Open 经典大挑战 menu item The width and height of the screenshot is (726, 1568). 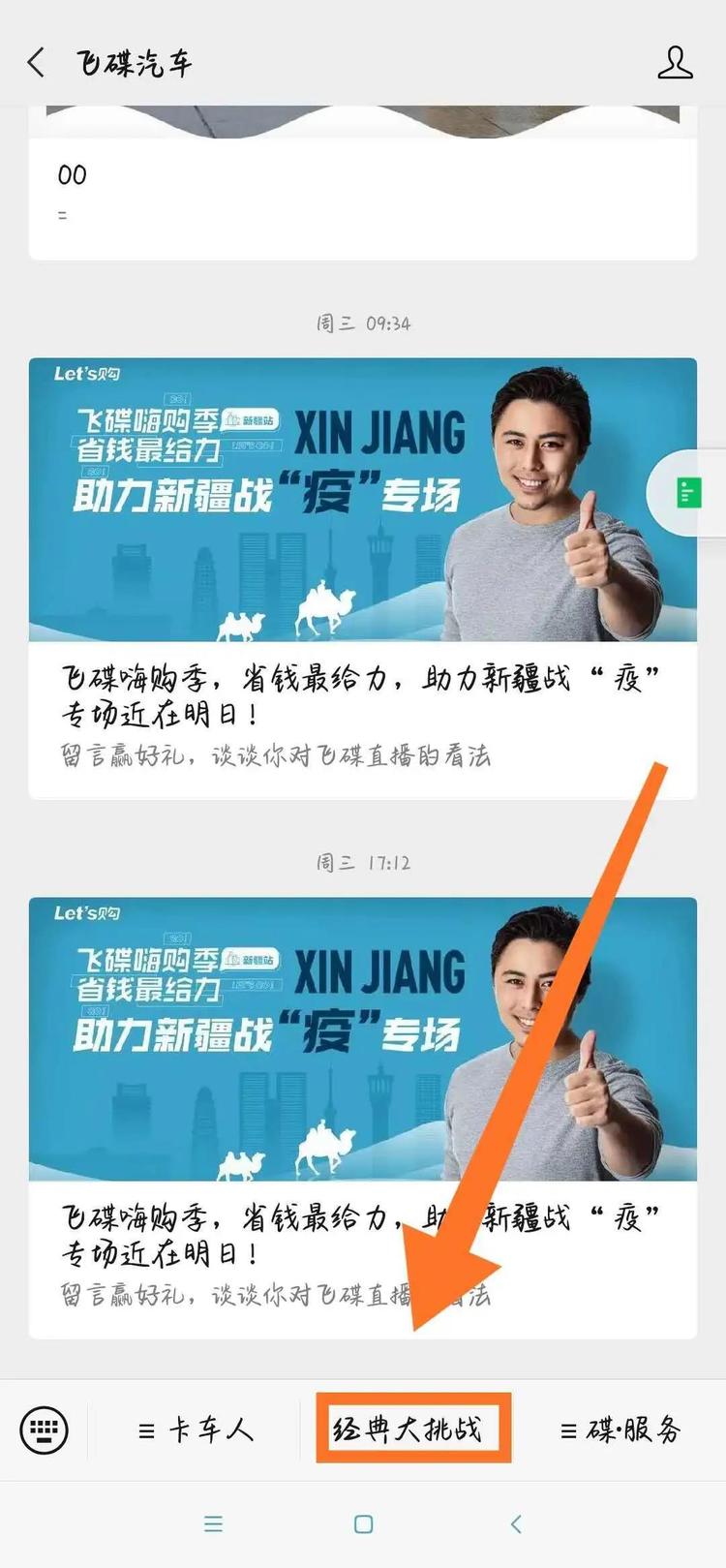(x=408, y=1430)
